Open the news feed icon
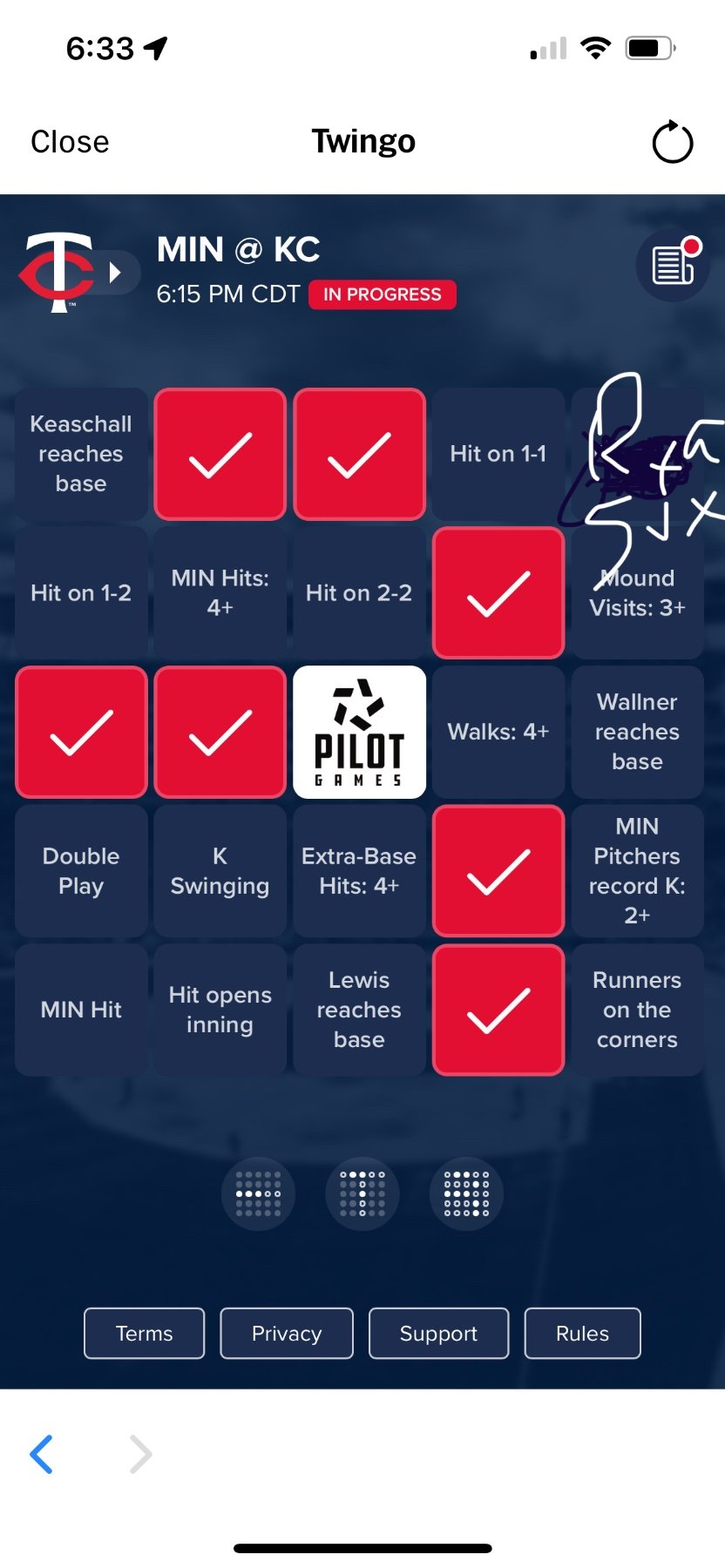This screenshot has width=725, height=1568. [673, 265]
